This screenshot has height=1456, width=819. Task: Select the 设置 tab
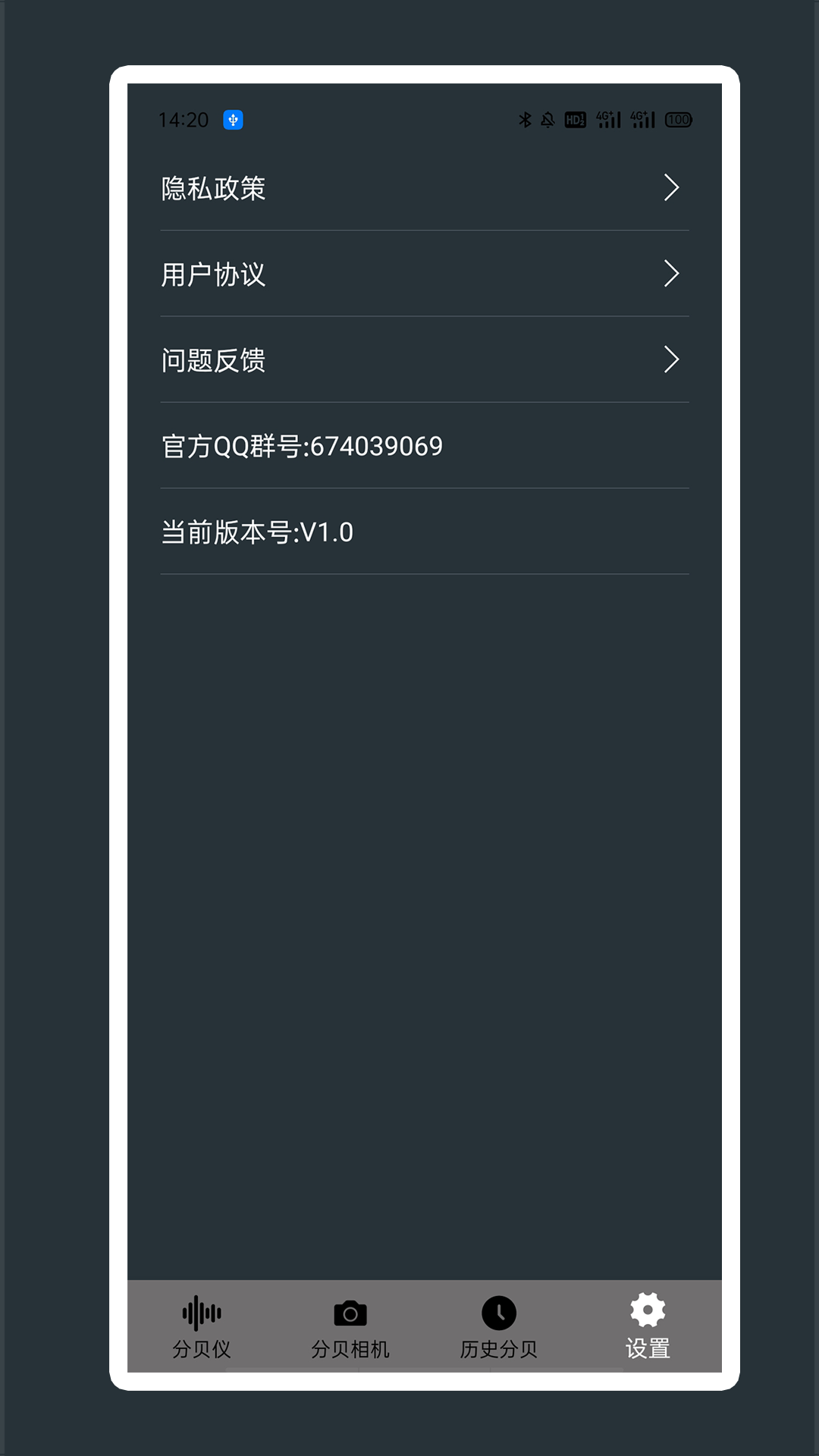click(648, 1326)
